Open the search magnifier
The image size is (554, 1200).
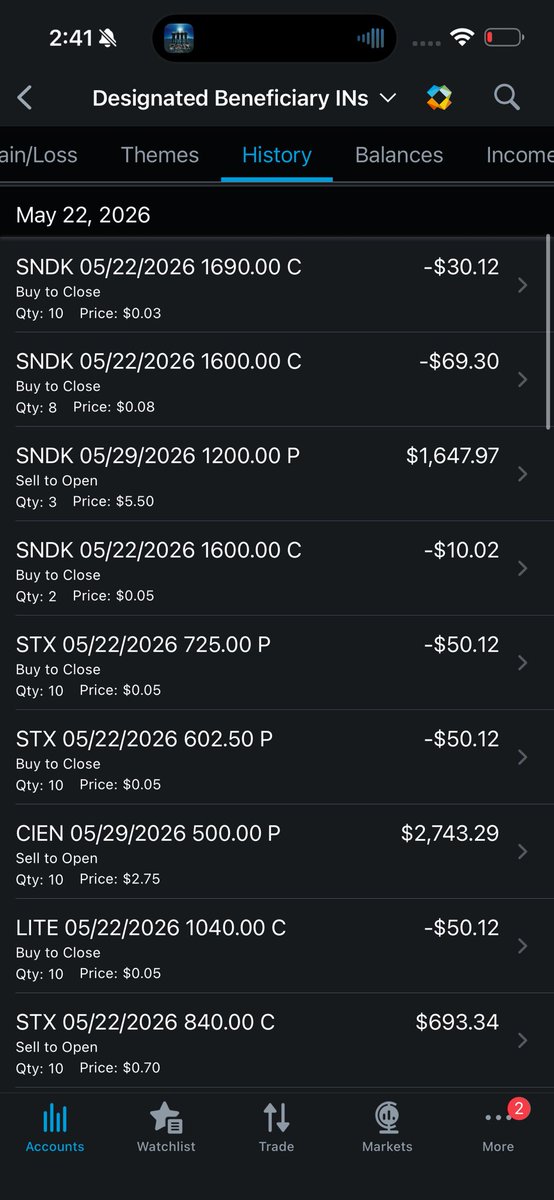click(507, 97)
